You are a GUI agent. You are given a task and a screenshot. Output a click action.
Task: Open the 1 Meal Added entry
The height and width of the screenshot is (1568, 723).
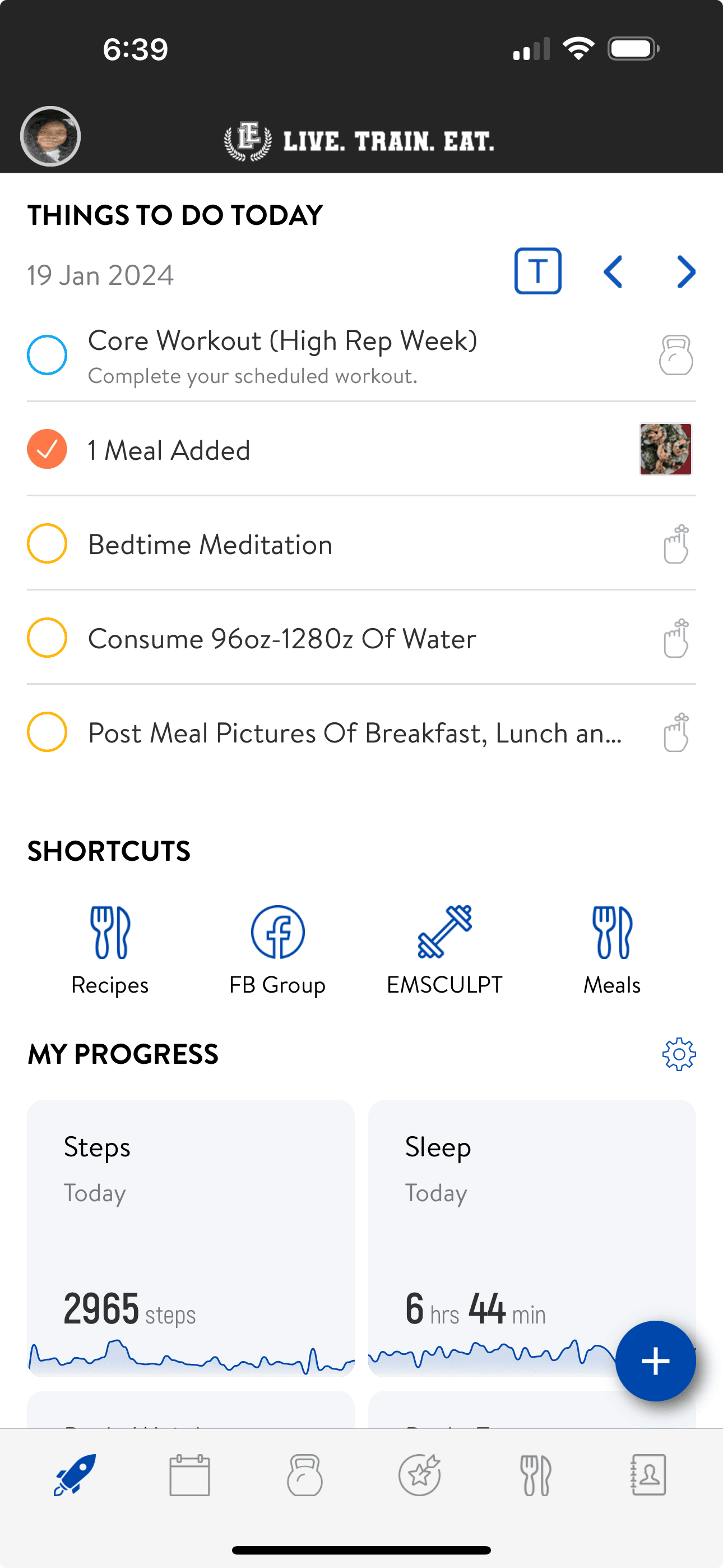[x=169, y=450]
